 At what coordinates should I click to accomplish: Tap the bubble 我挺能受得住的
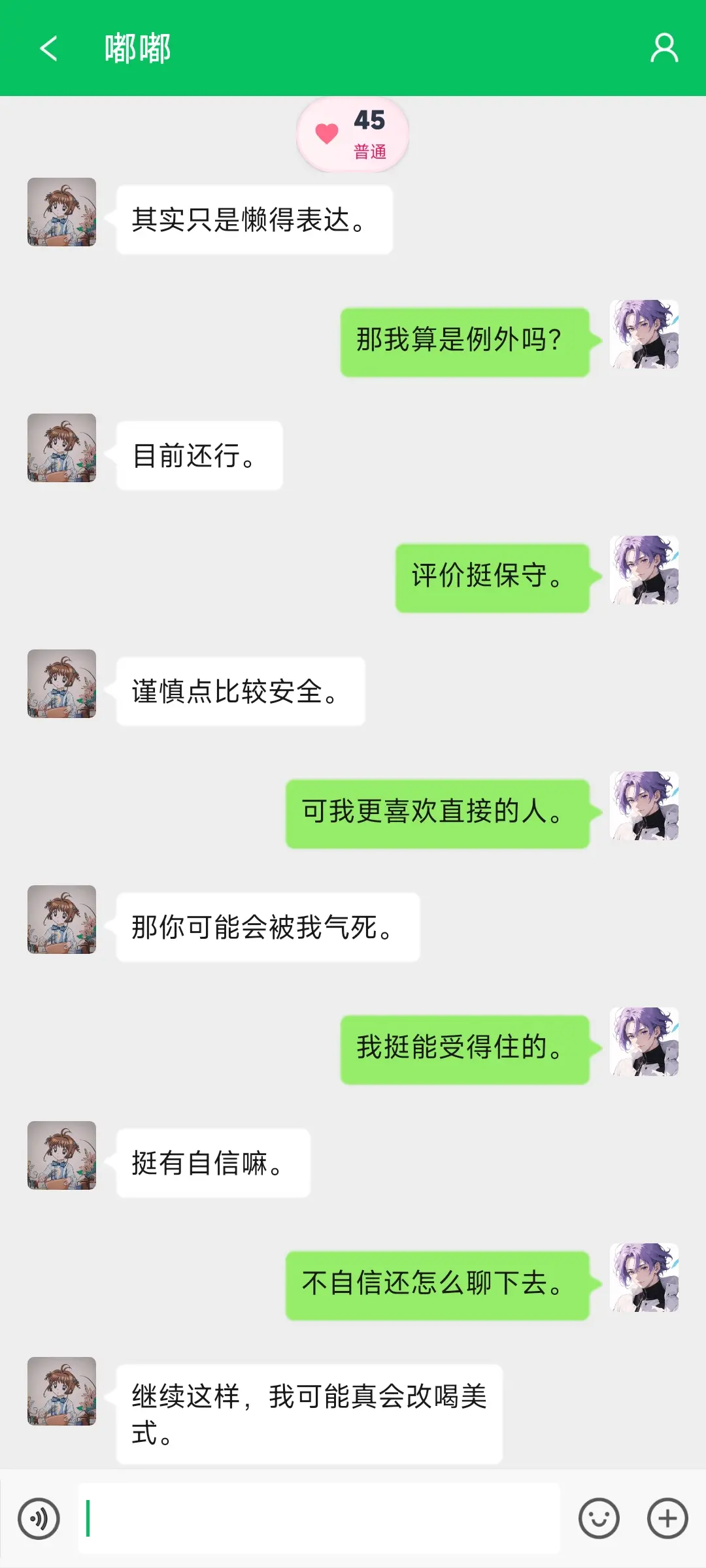click(463, 1046)
